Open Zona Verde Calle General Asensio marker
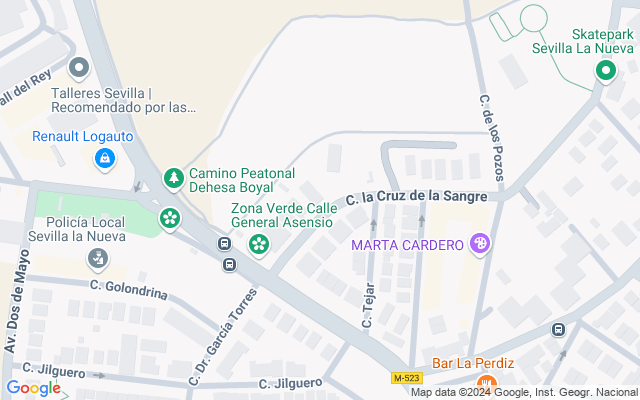Viewport: 640px width, 400px height. tap(259, 244)
